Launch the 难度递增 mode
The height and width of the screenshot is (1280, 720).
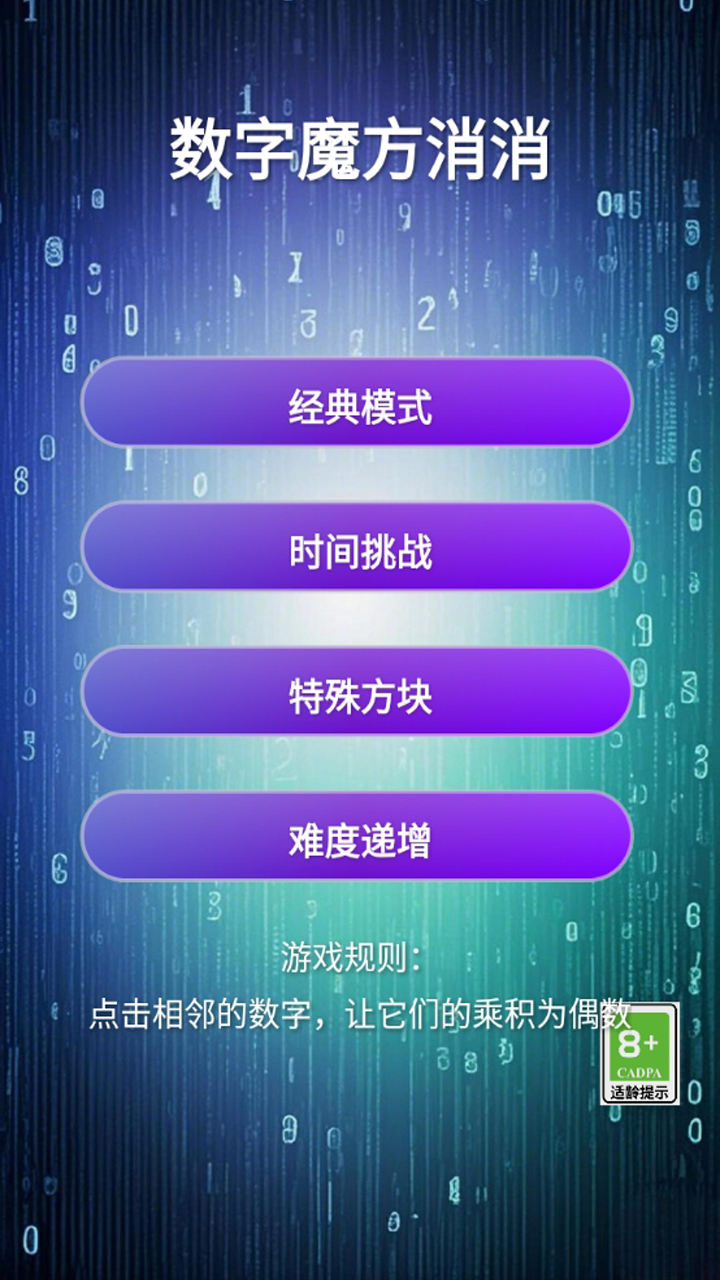[x=357, y=836]
